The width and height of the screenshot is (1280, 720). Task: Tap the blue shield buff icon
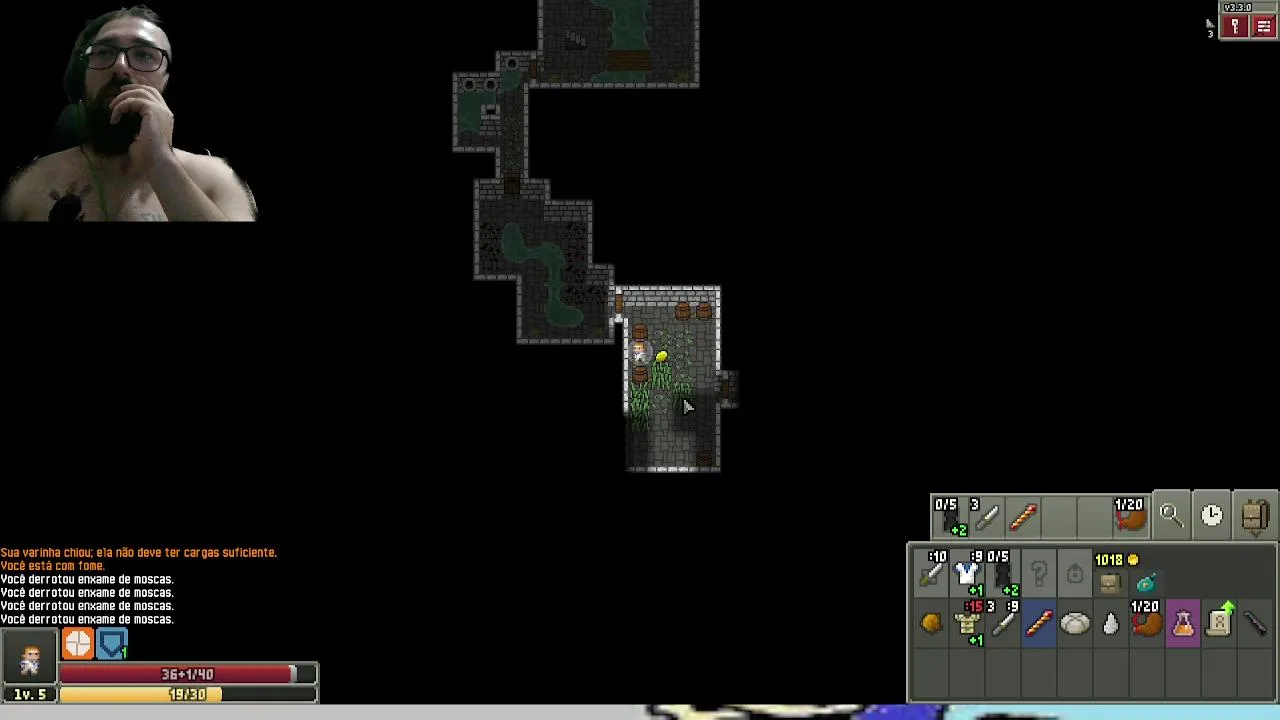pyautogui.click(x=111, y=644)
